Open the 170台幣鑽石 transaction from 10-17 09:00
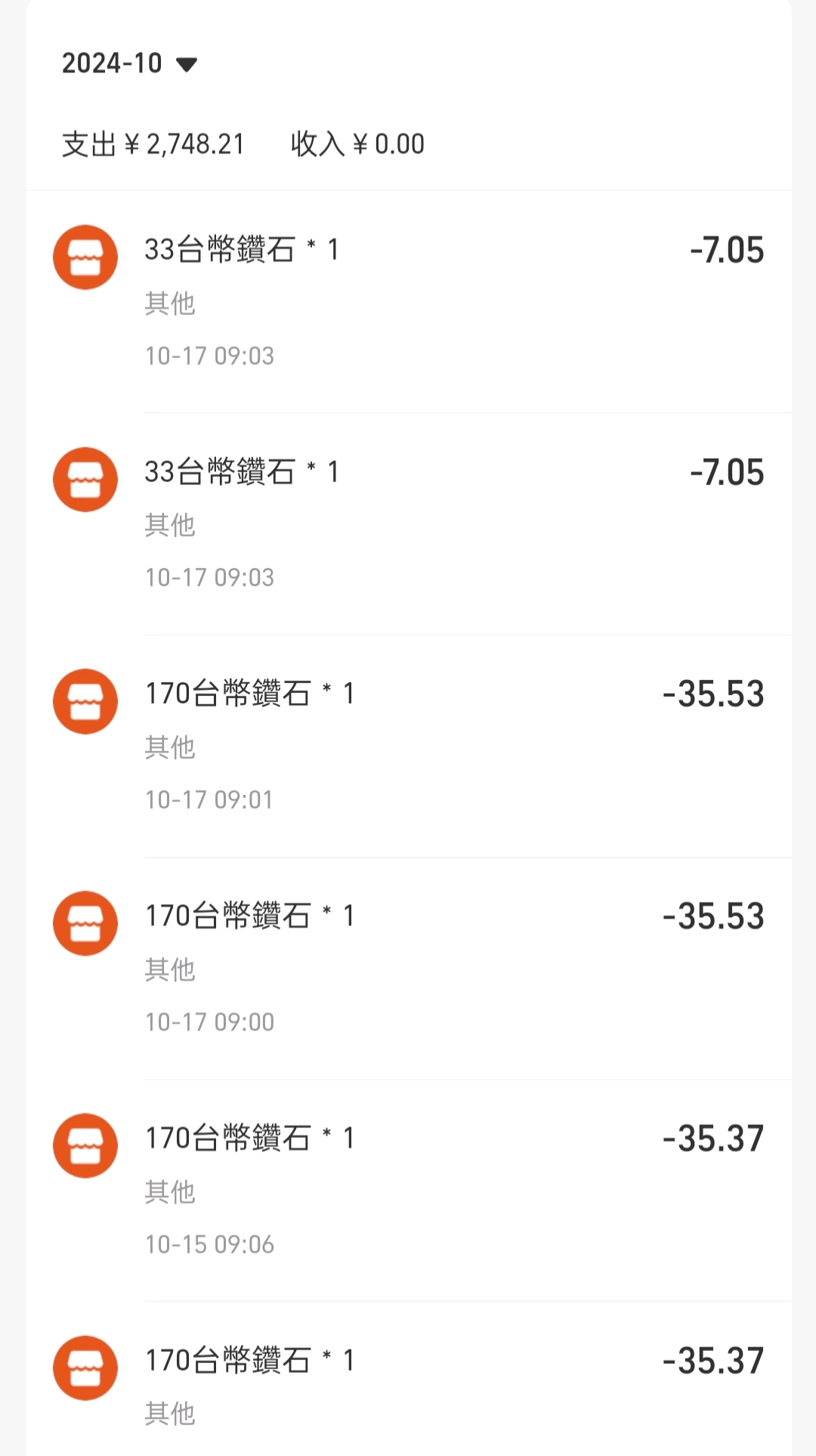Screen dimensions: 816x1456 (409, 969)
